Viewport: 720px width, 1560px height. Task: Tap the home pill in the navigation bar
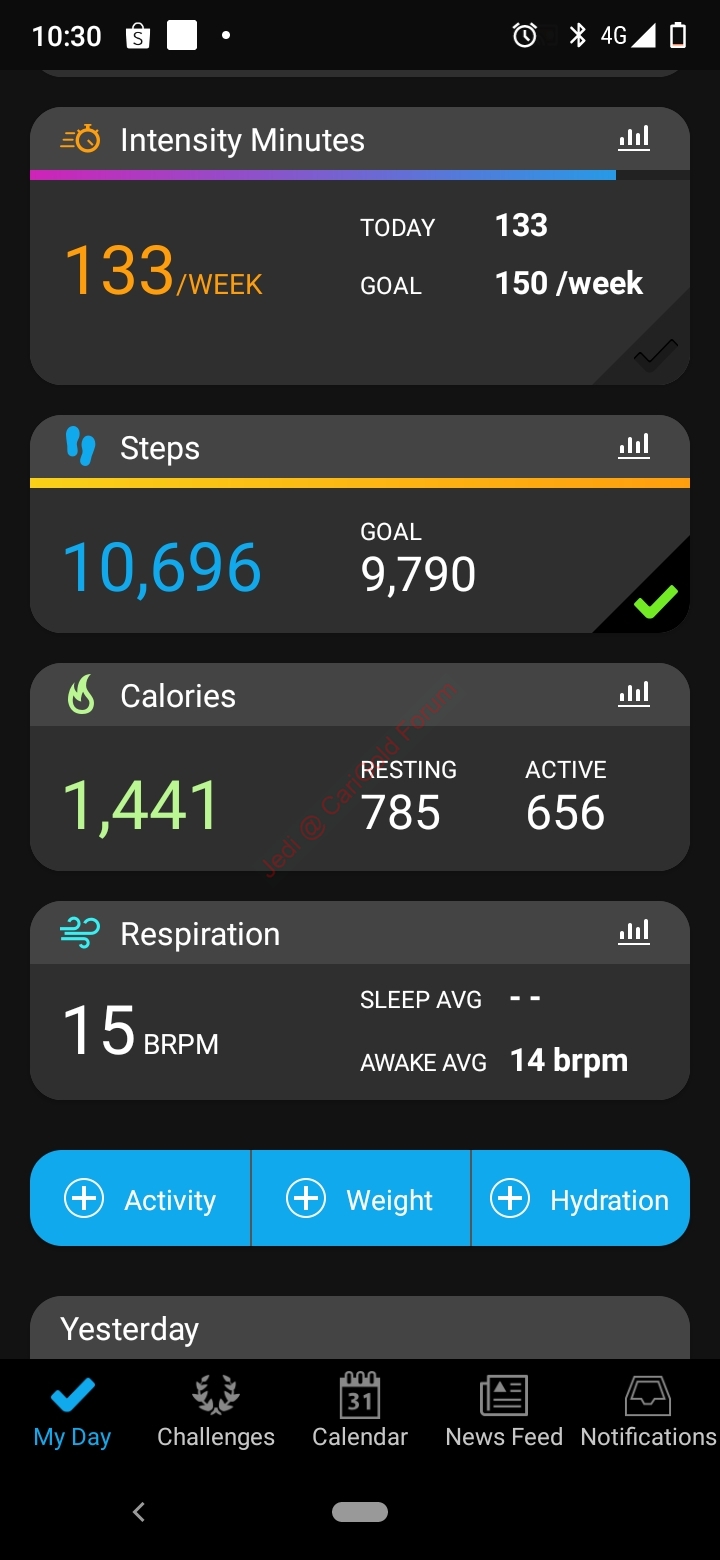pos(360,1512)
